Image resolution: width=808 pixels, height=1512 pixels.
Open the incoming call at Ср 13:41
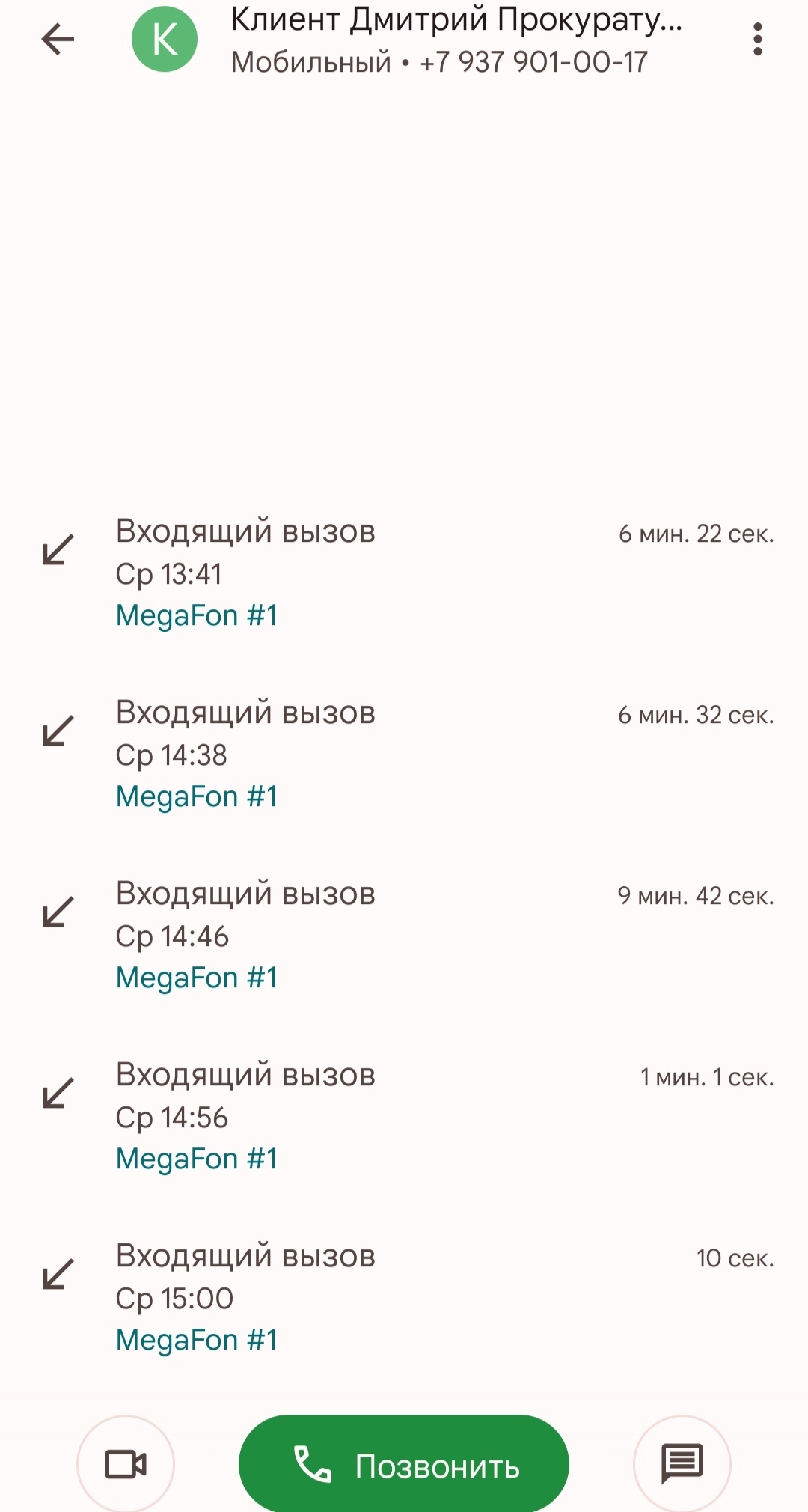[x=404, y=573]
